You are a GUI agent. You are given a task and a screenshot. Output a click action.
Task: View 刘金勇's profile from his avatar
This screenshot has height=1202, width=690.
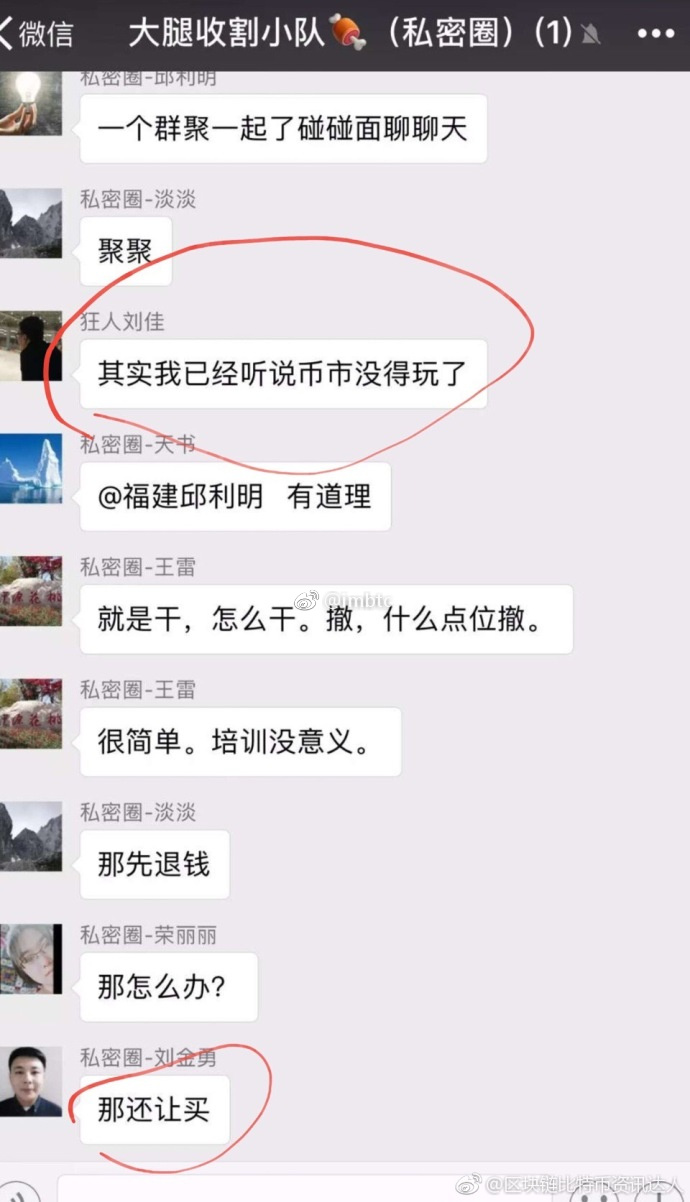tap(30, 1081)
